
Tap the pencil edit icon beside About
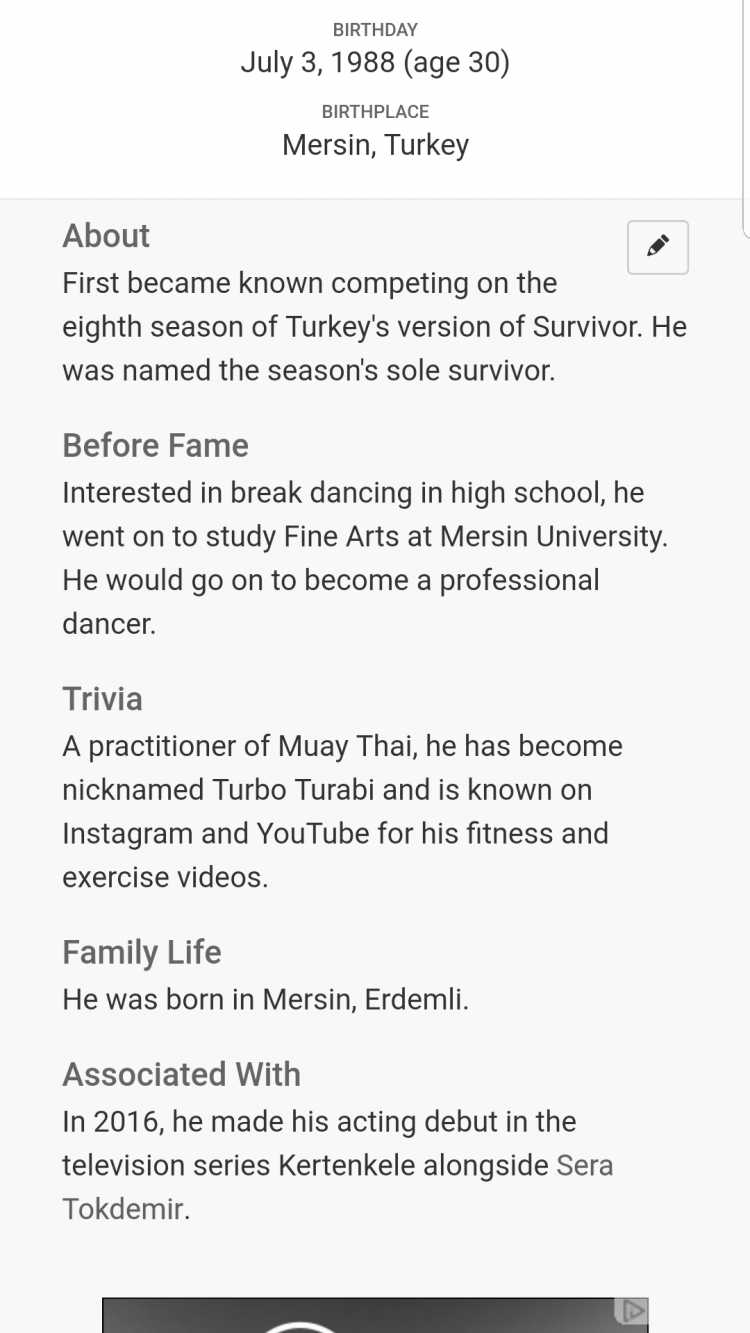point(657,247)
